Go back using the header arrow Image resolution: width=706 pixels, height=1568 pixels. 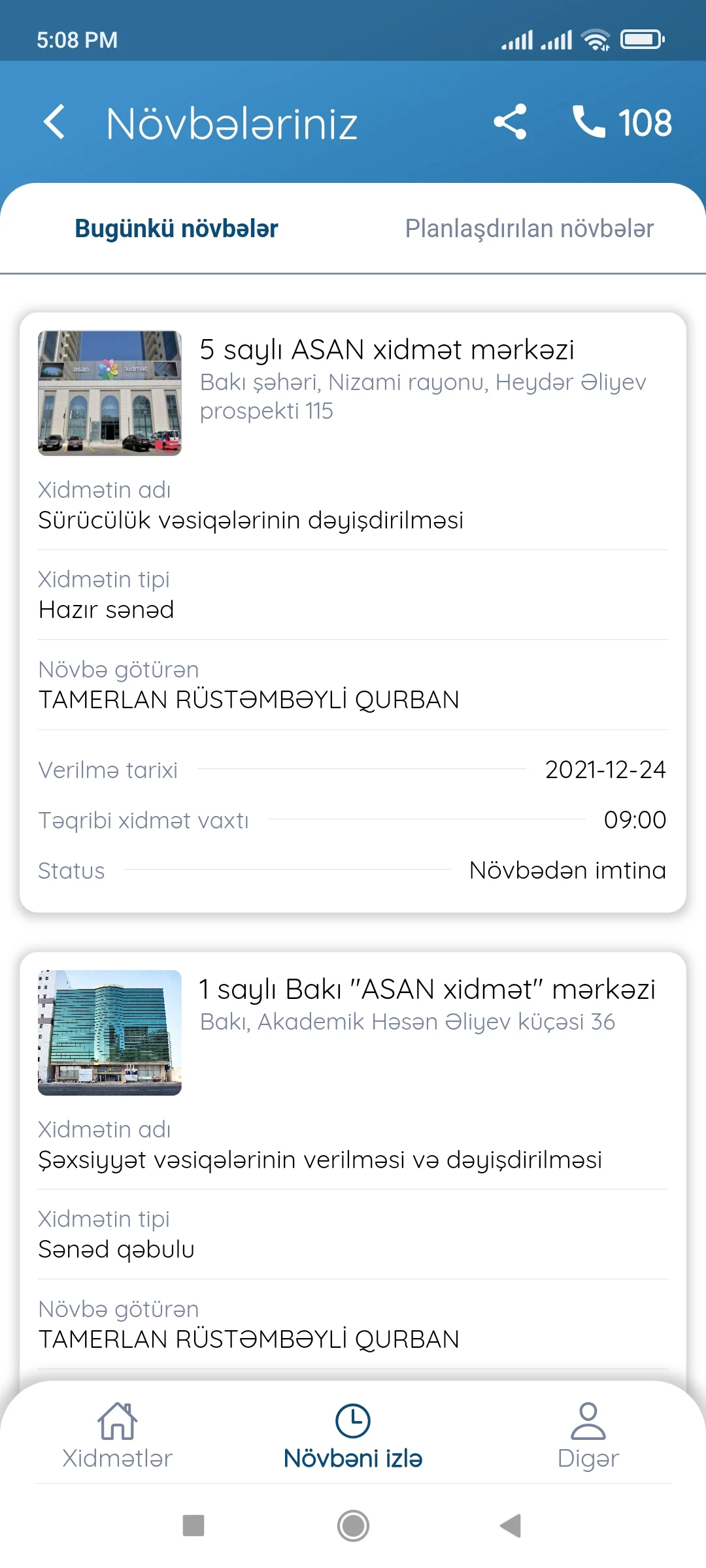coord(54,122)
